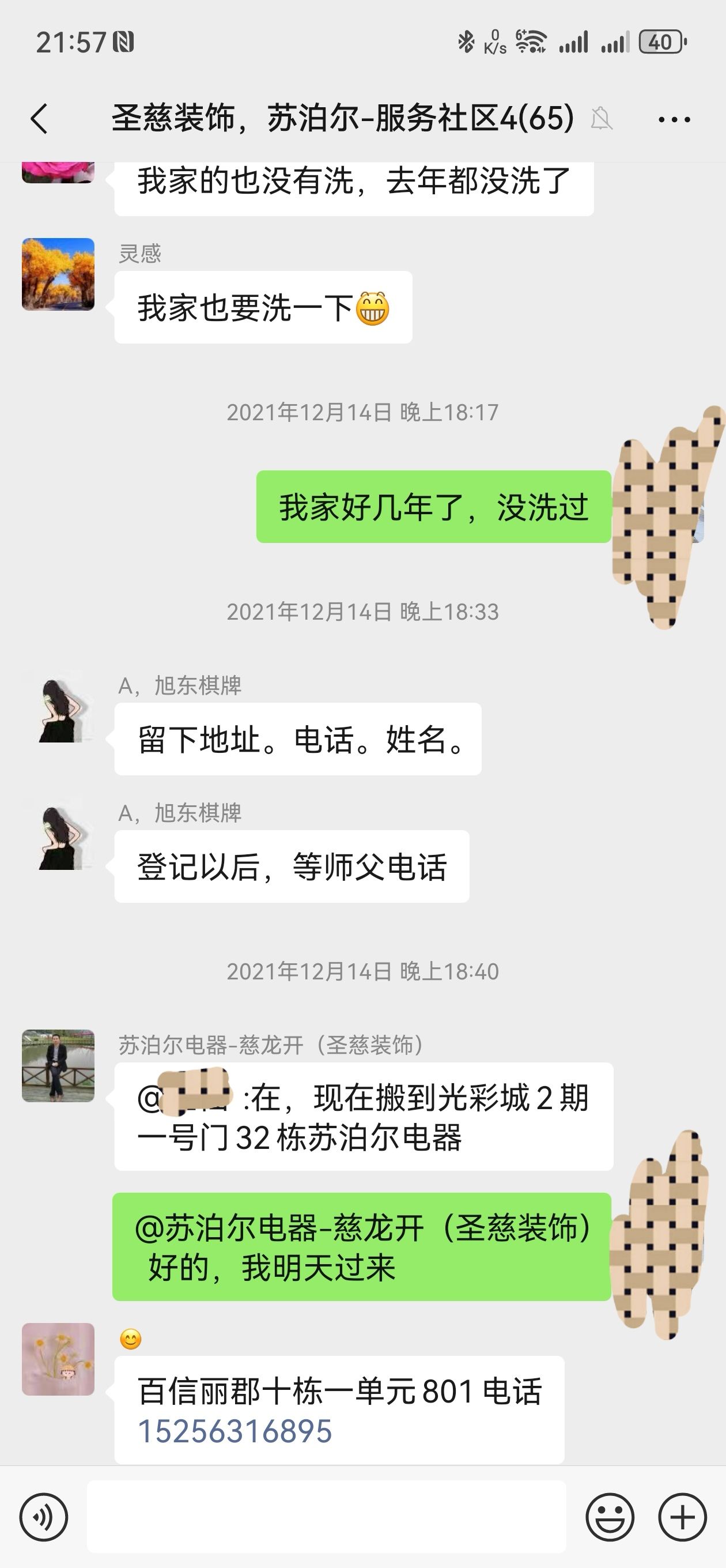Open the group chat overflow menu

(674, 119)
